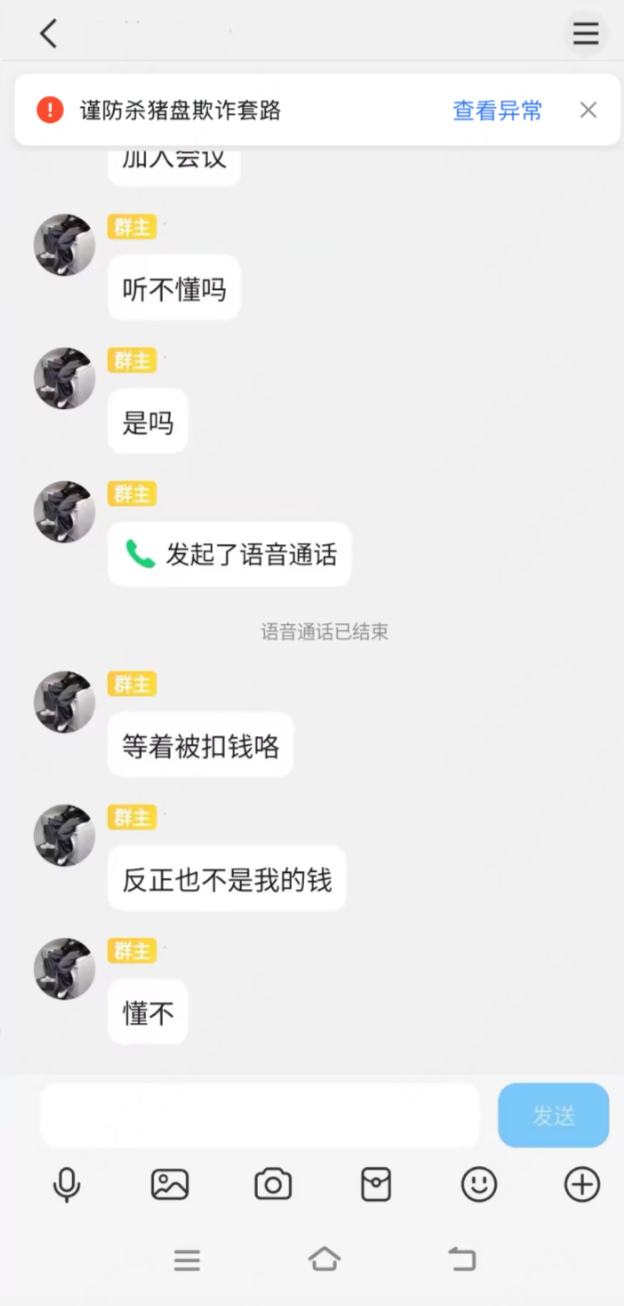
Task: Send a red packet
Action: 376,1185
